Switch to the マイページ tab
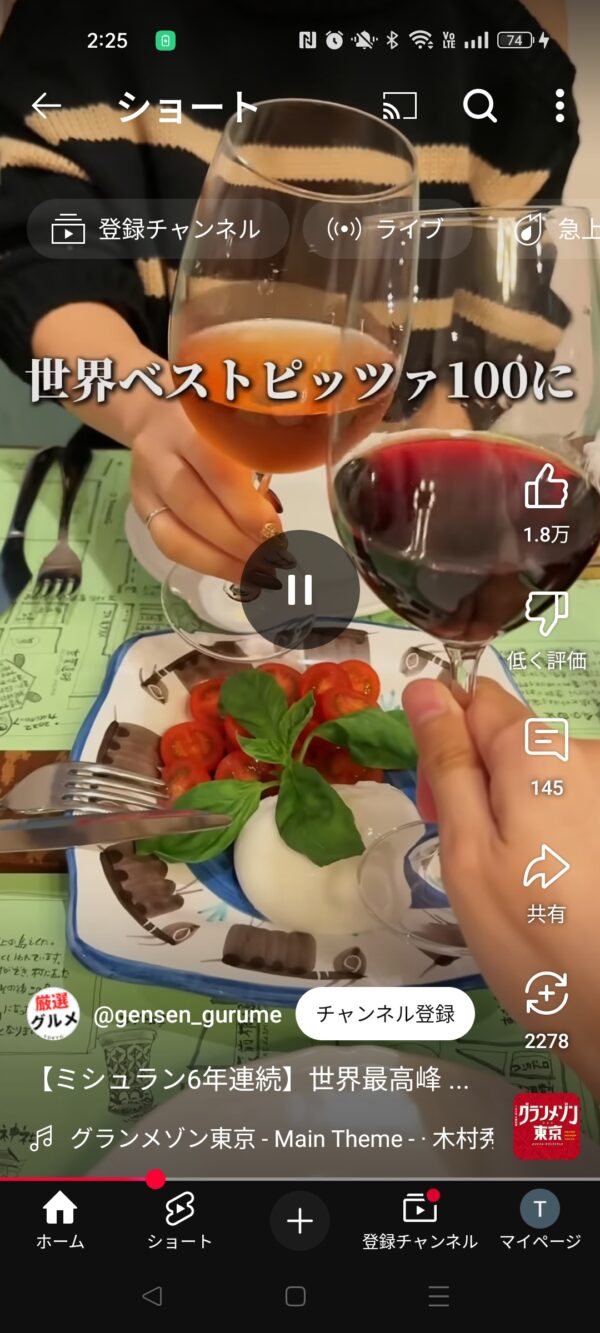Screen dimensions: 600x1333 (x=540, y=1221)
